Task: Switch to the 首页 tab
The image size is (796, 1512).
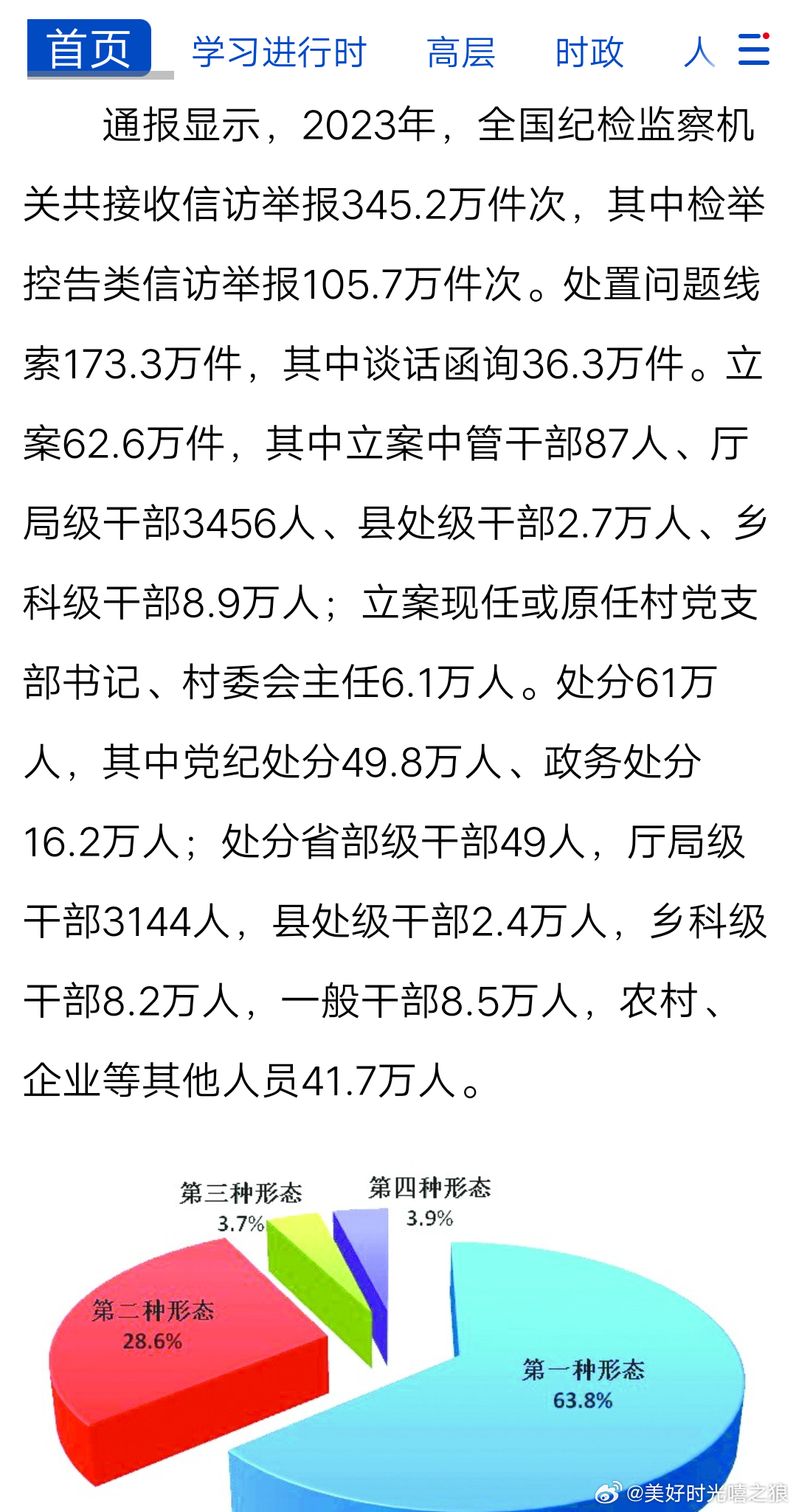Action: (x=89, y=49)
